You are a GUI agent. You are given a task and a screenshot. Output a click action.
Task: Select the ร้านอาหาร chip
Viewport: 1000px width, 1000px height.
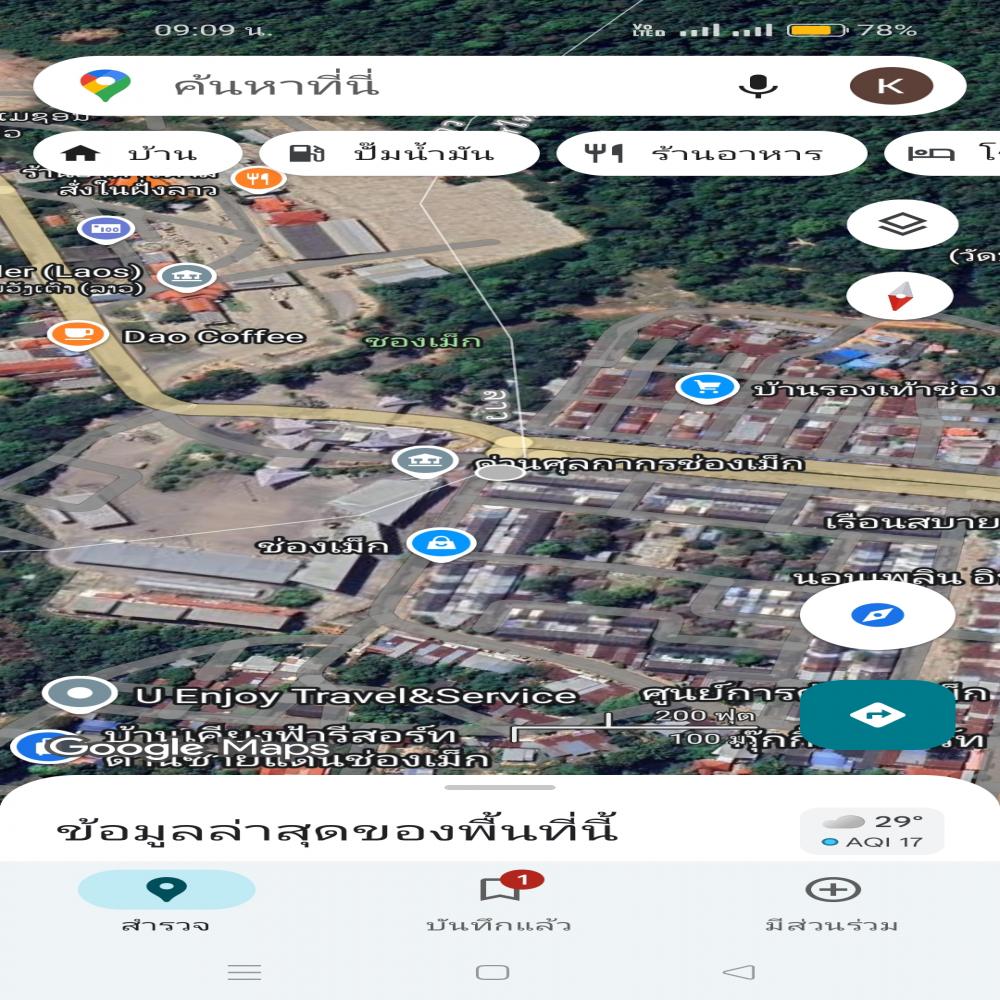[712, 154]
